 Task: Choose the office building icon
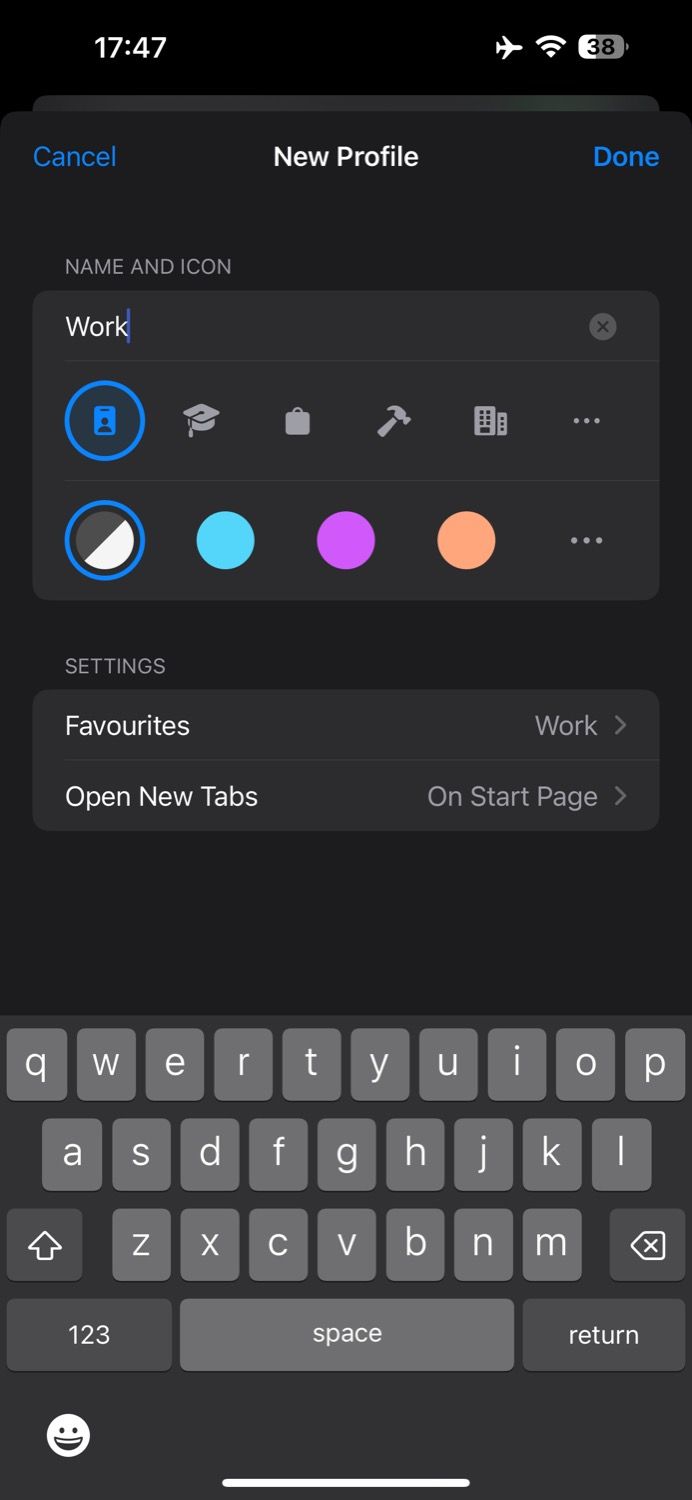click(490, 421)
